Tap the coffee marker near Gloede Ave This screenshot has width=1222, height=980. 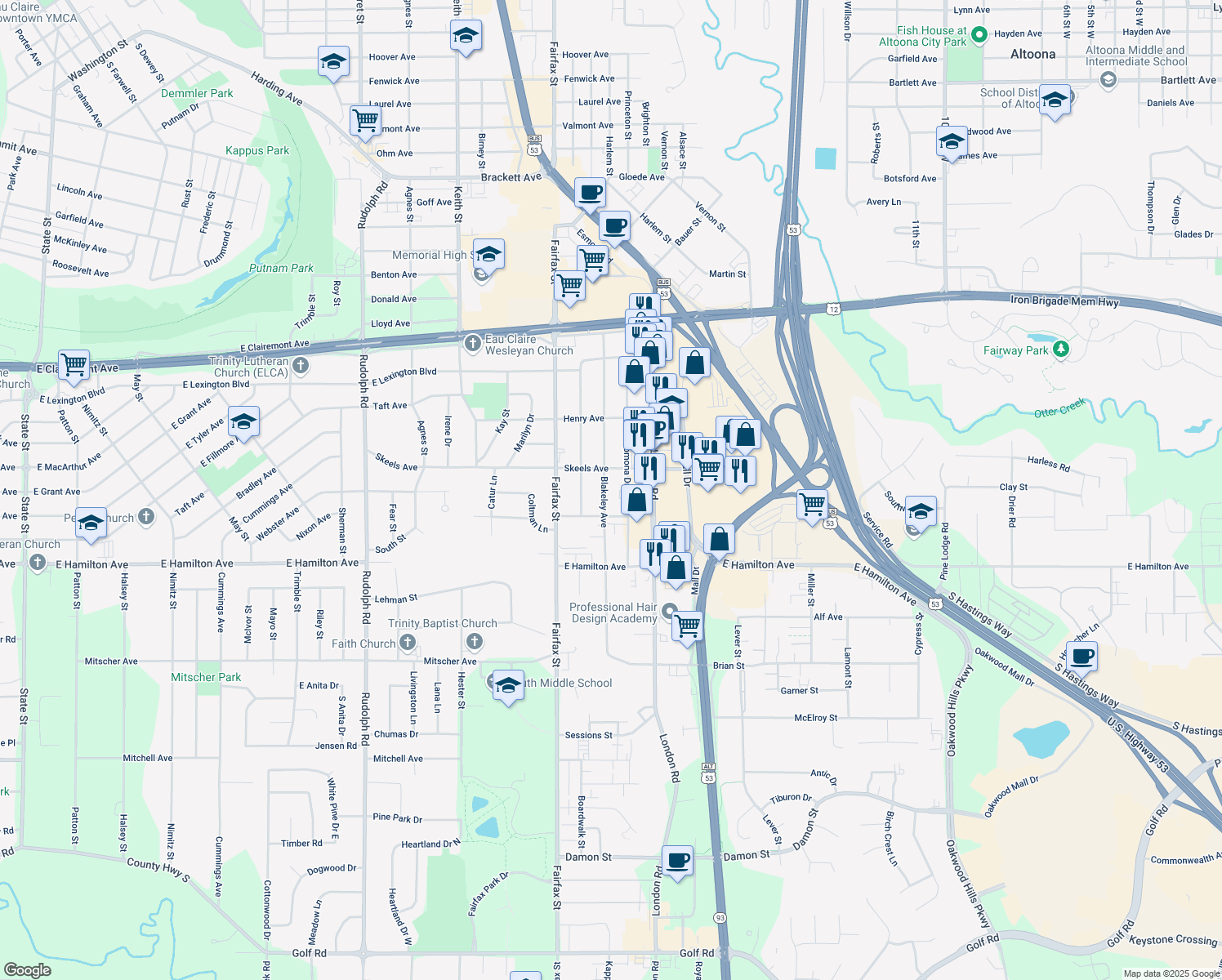[591, 194]
